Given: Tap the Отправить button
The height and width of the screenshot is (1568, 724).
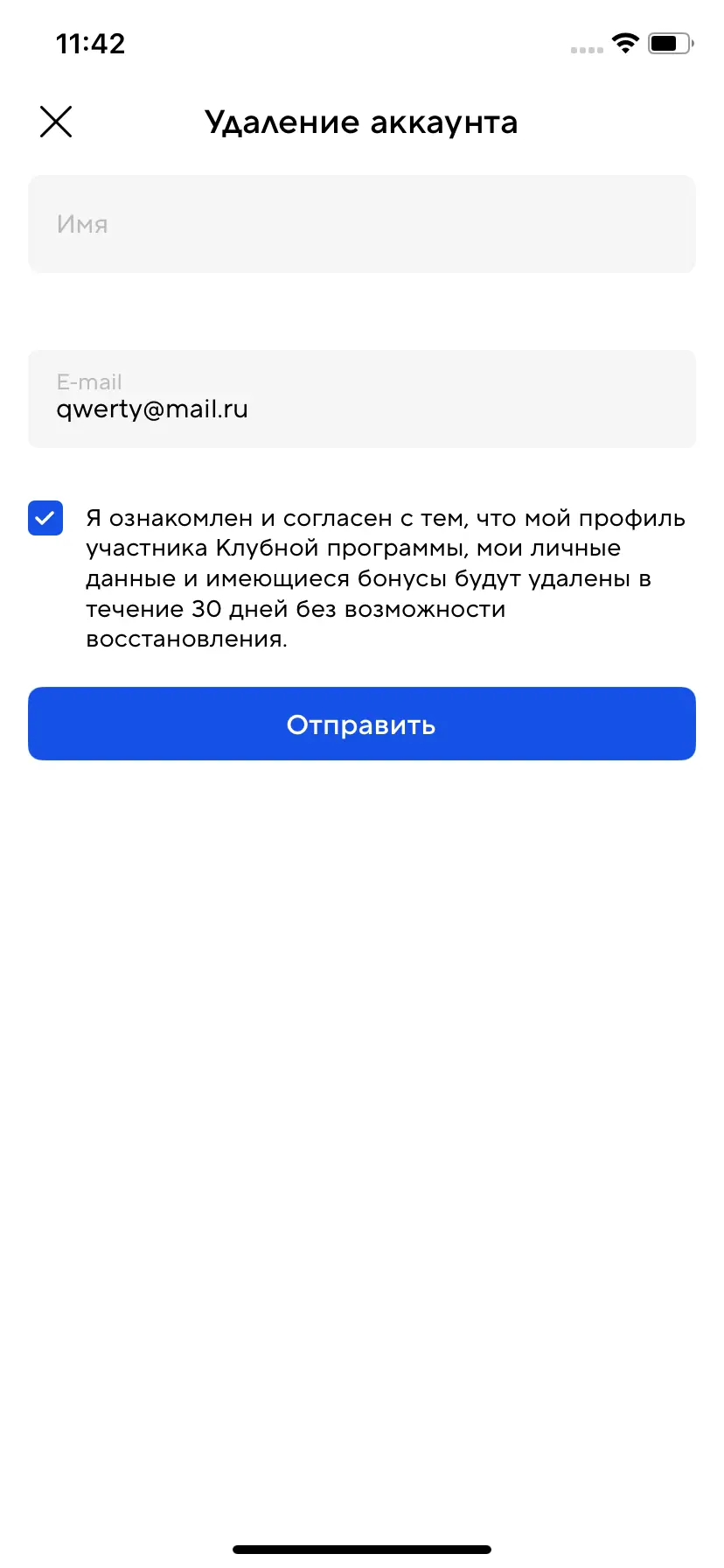Looking at the screenshot, I should click(362, 724).
